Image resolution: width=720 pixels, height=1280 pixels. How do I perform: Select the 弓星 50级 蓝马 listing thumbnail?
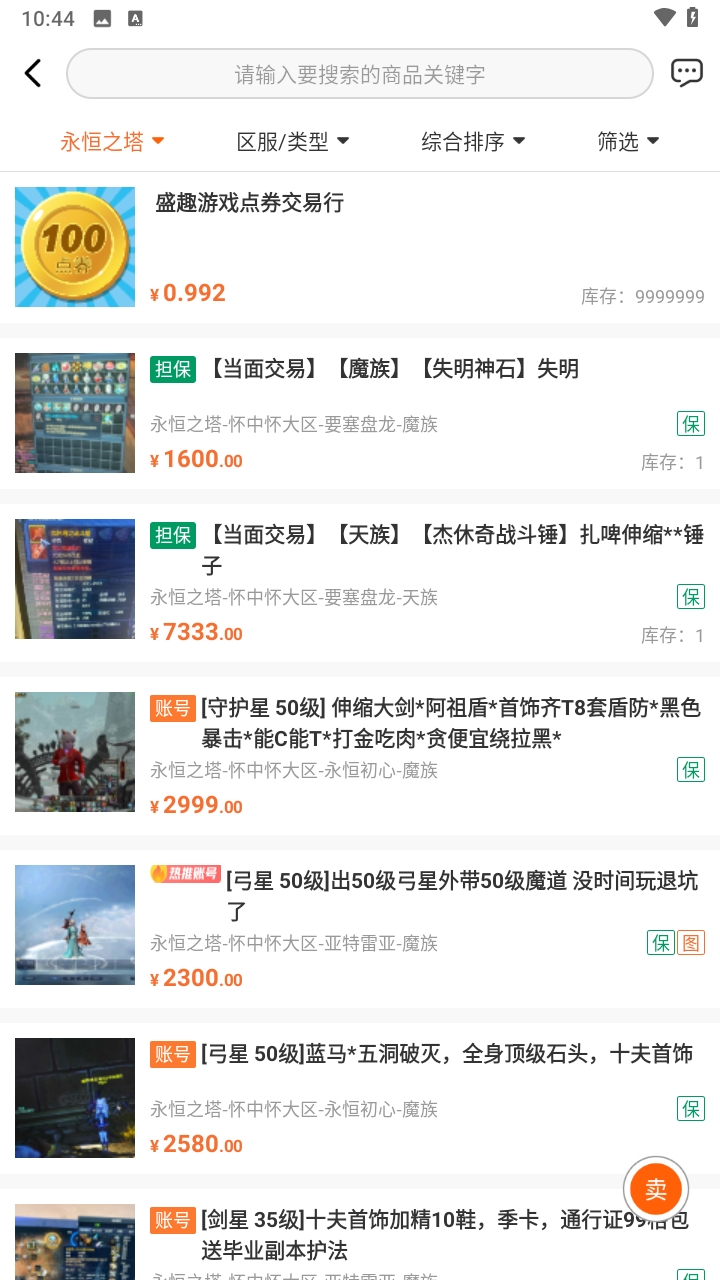pyautogui.click(x=74, y=1097)
